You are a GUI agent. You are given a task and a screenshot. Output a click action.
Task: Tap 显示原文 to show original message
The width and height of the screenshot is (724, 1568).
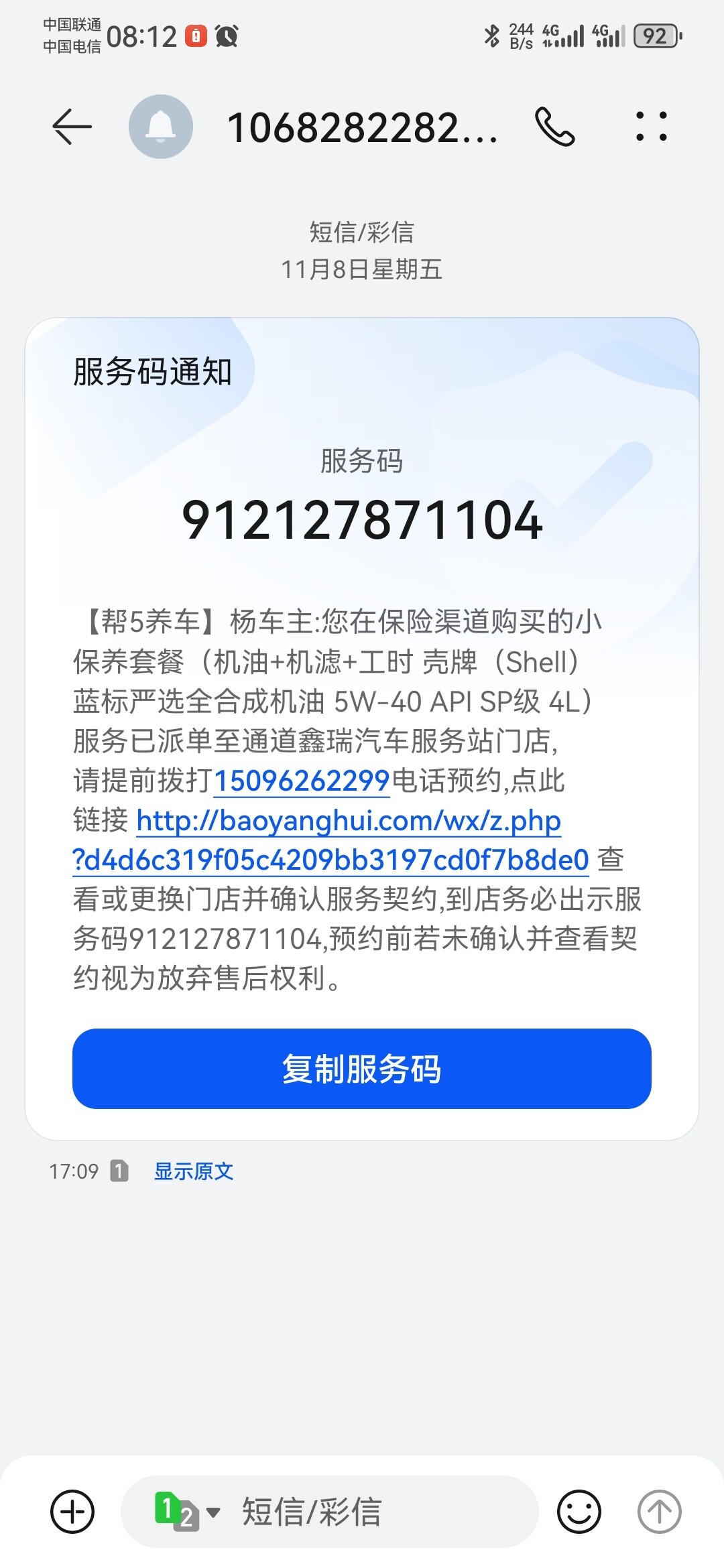[x=194, y=1171]
